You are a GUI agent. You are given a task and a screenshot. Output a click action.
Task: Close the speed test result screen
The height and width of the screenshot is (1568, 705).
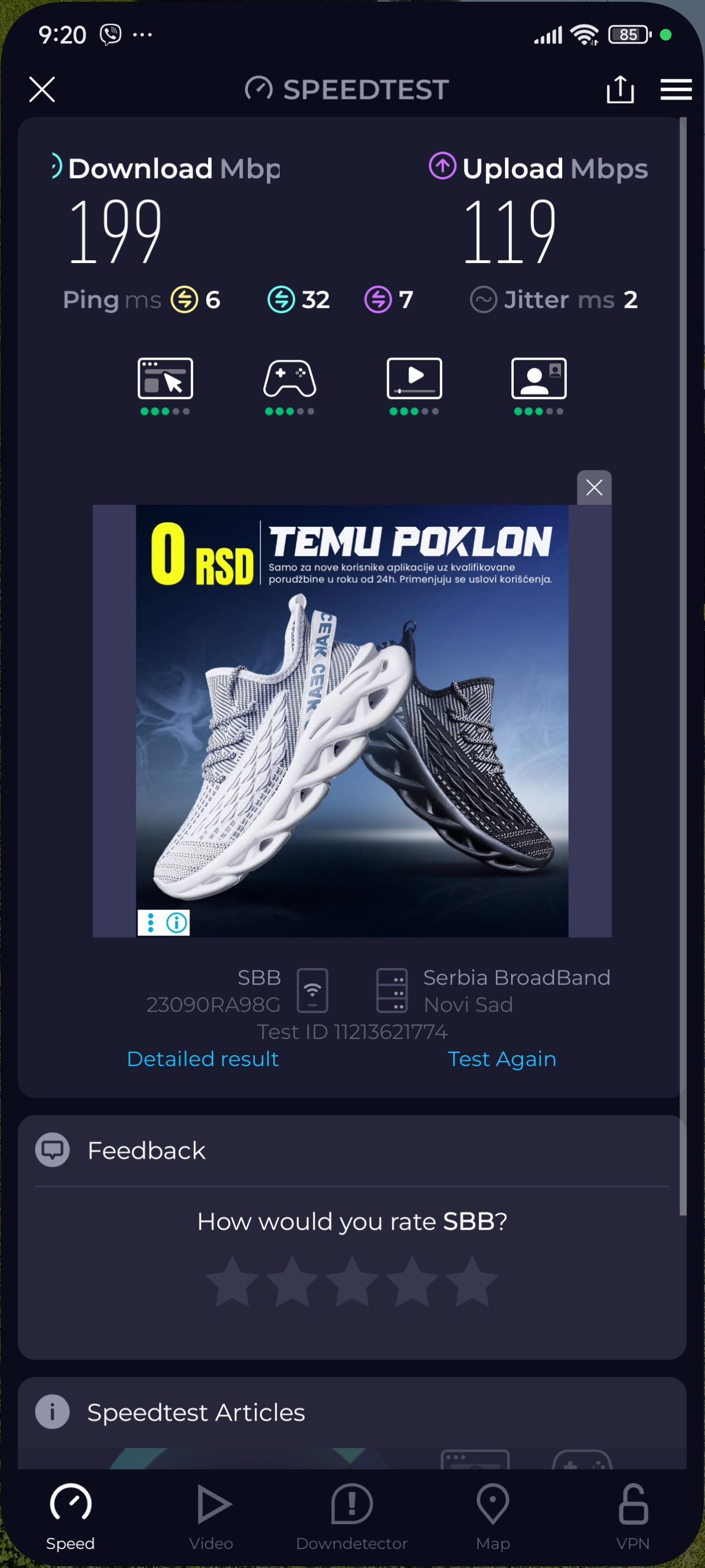coord(42,90)
